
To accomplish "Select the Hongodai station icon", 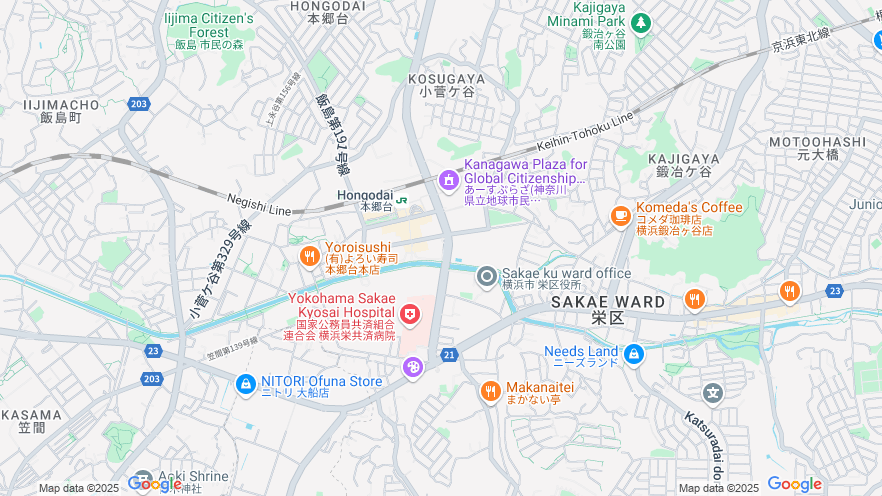I will (401, 200).
